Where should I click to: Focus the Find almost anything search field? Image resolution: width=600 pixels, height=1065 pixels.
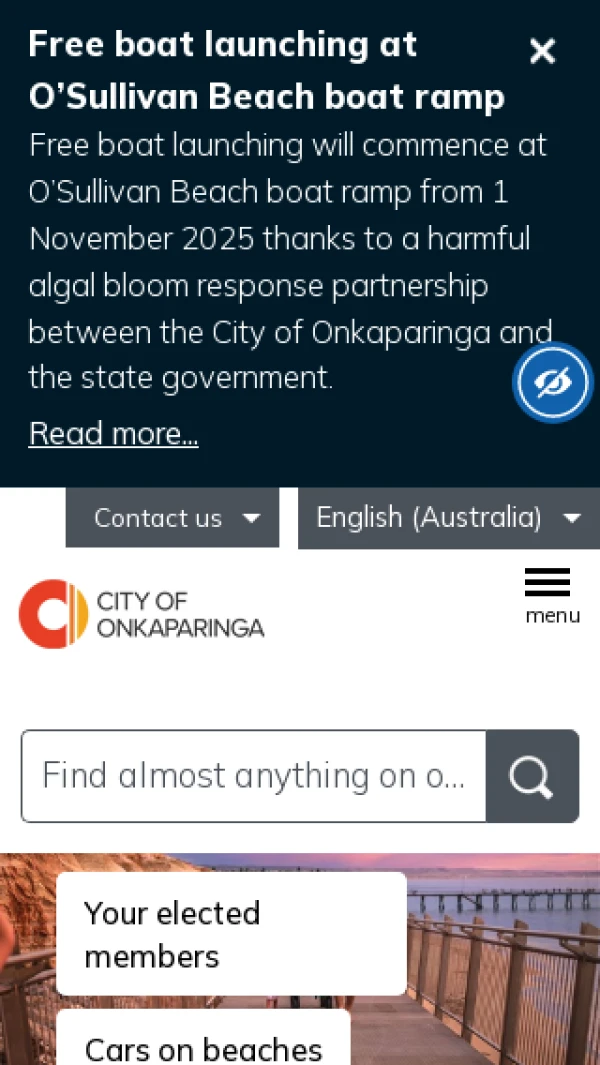click(x=254, y=776)
